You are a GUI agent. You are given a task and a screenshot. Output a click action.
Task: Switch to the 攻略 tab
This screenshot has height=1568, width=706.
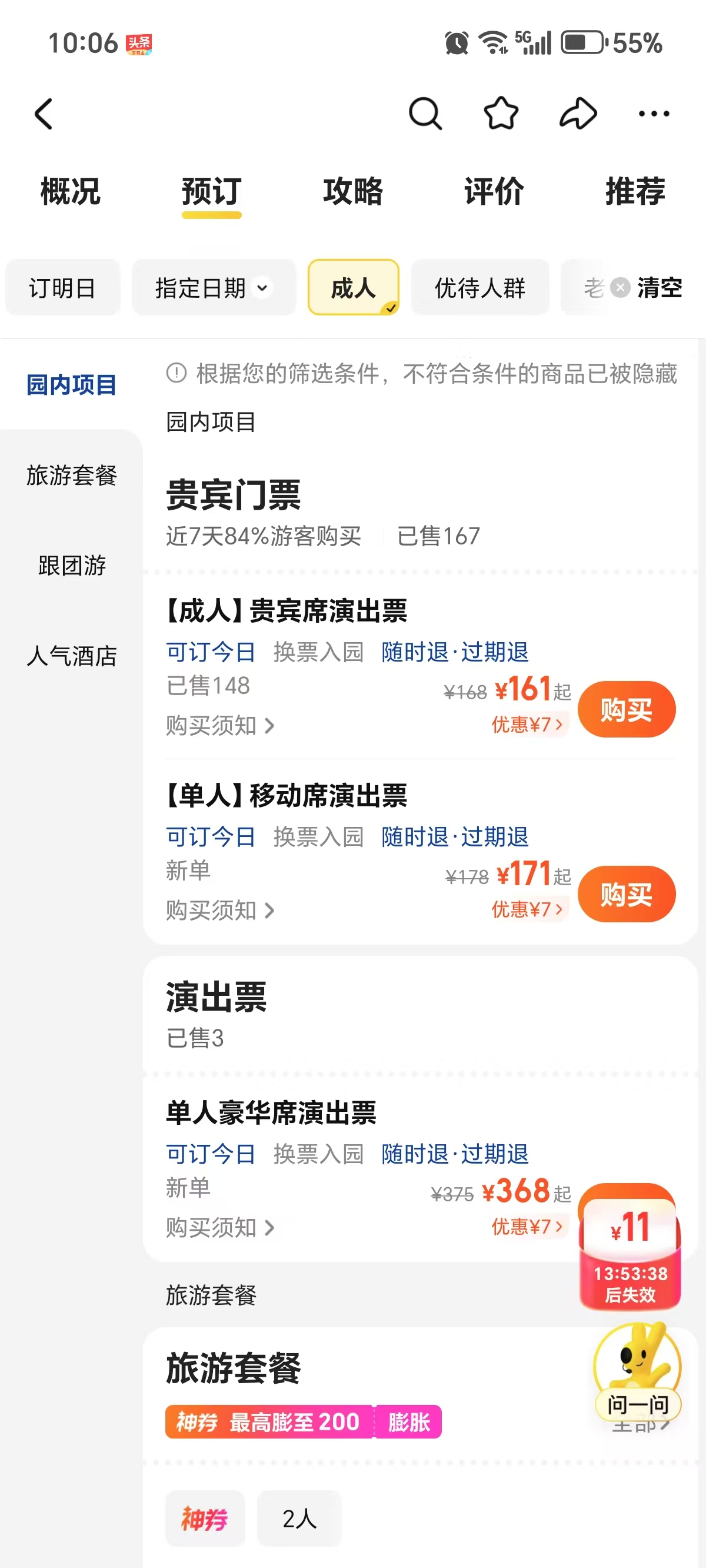click(353, 191)
